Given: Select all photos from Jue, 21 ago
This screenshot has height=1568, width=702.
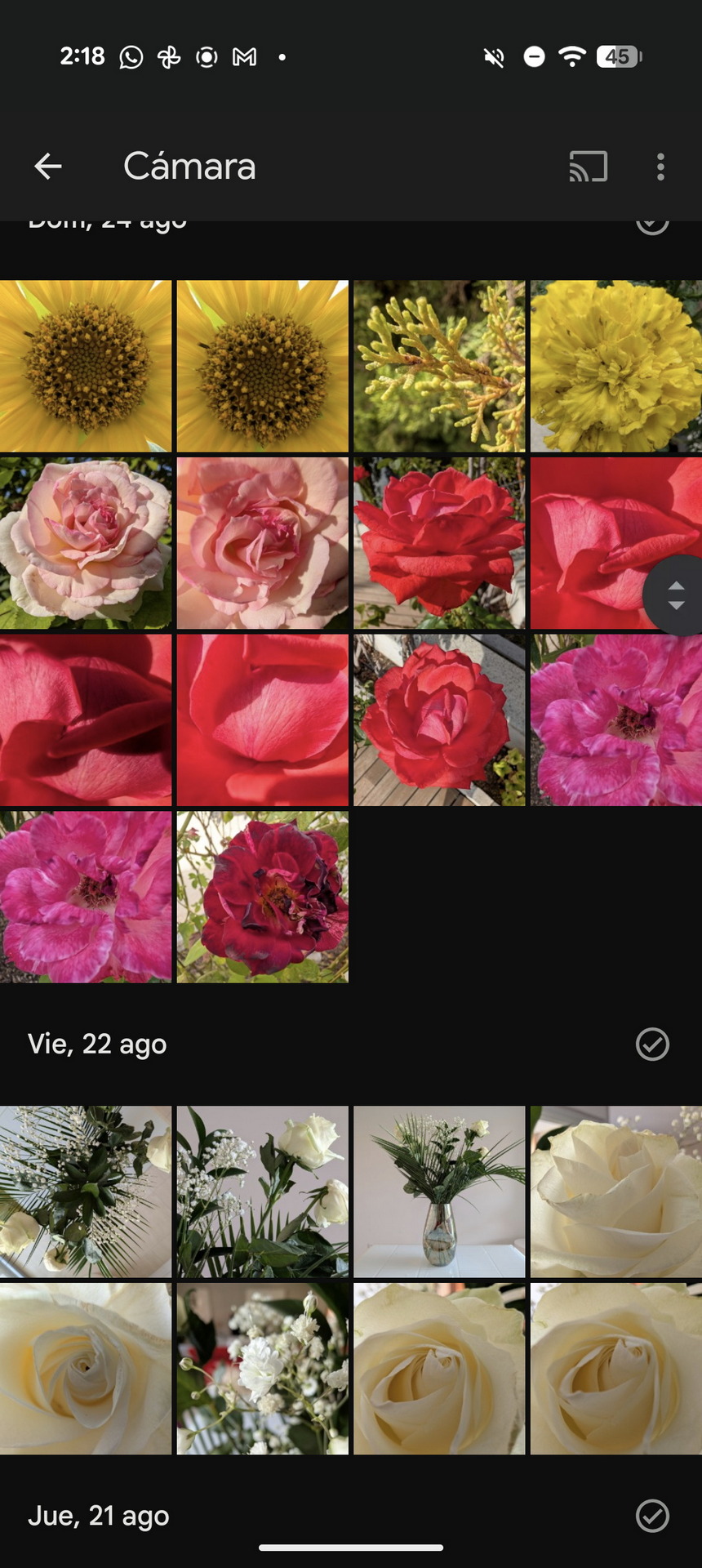Looking at the screenshot, I should (x=652, y=1516).
